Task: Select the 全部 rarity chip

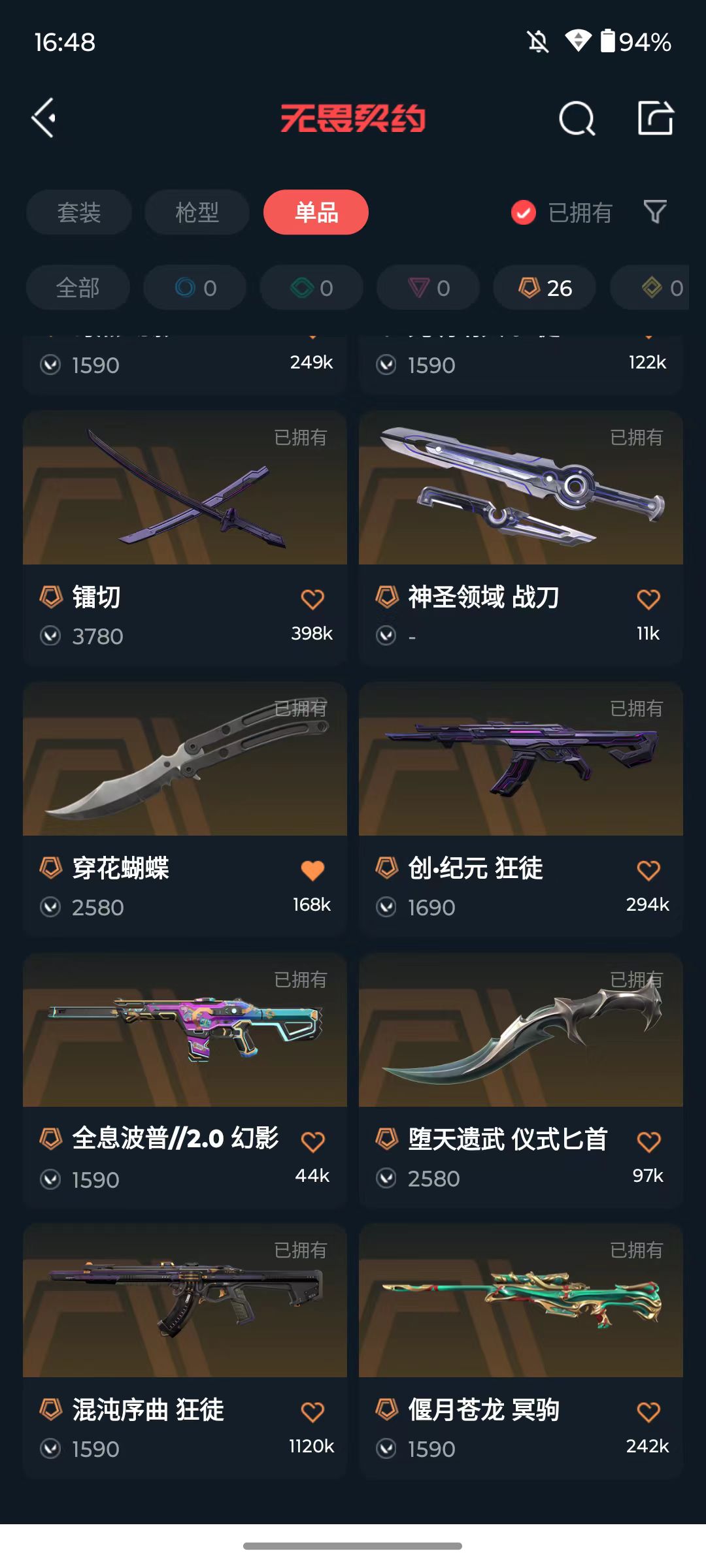Action: (x=78, y=287)
